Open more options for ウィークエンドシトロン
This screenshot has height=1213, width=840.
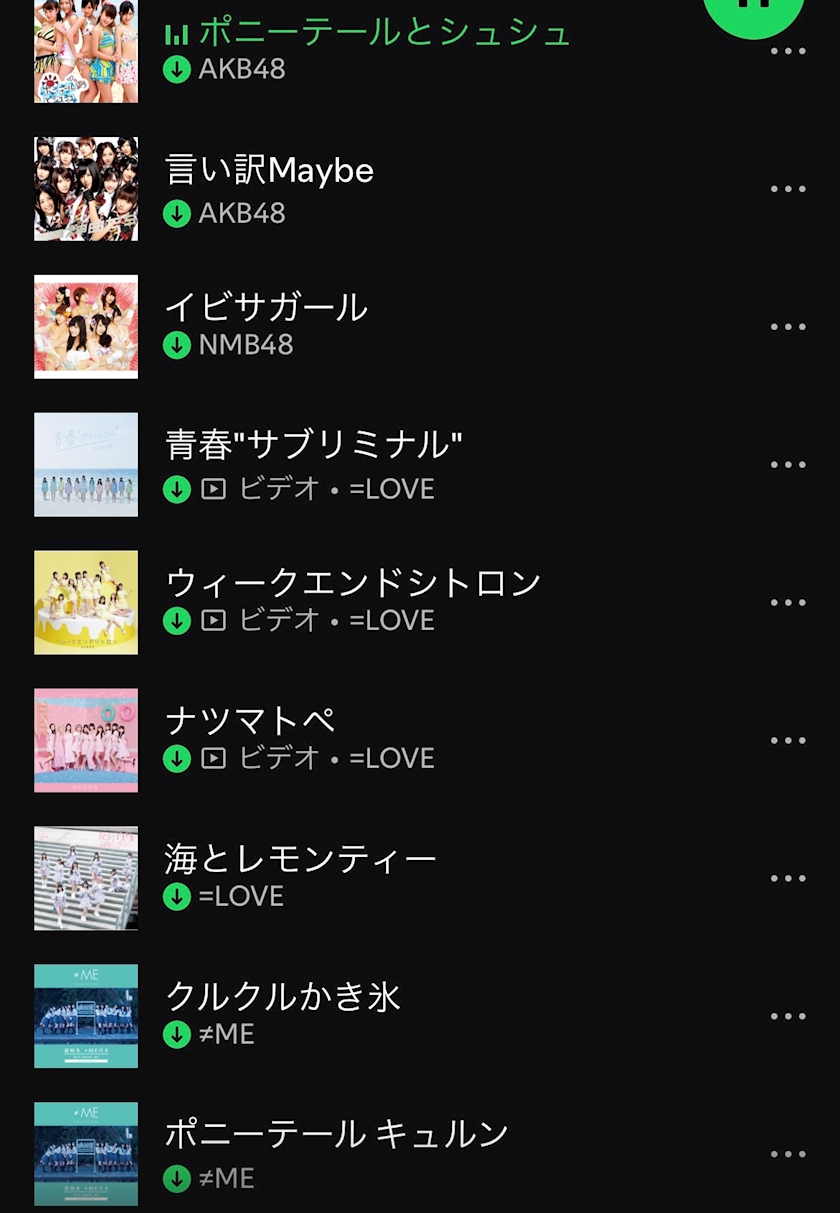click(x=788, y=603)
